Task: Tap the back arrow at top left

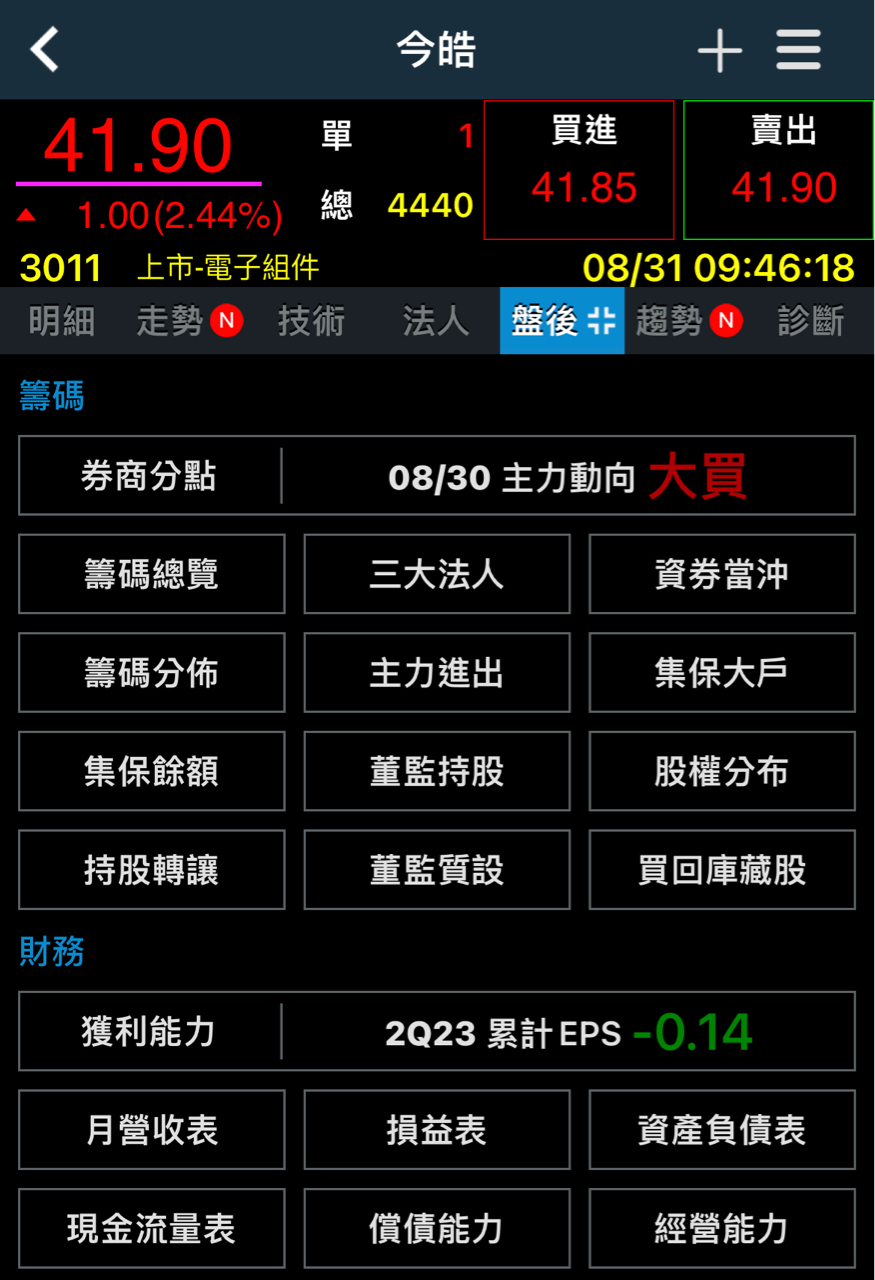Action: tap(44, 48)
